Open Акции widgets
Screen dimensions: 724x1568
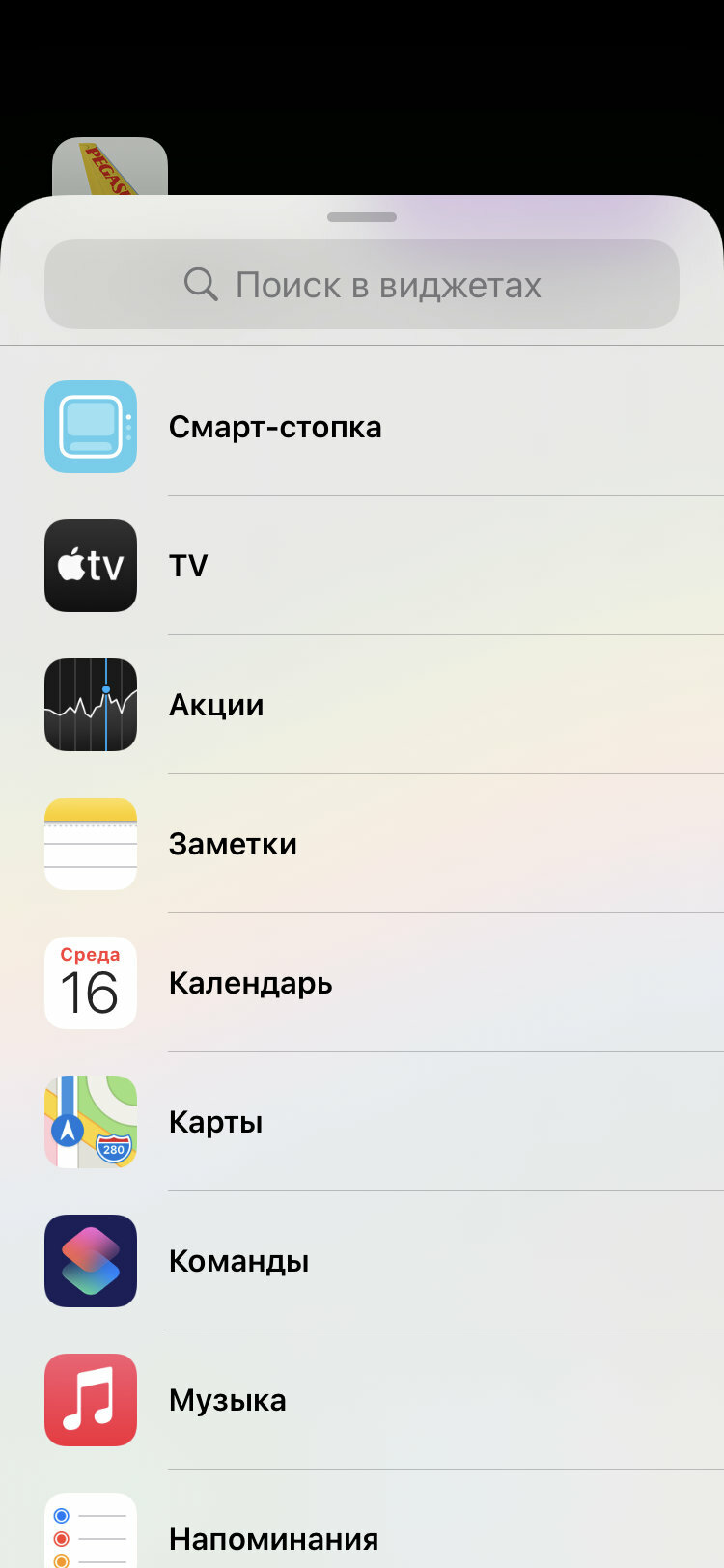click(362, 705)
